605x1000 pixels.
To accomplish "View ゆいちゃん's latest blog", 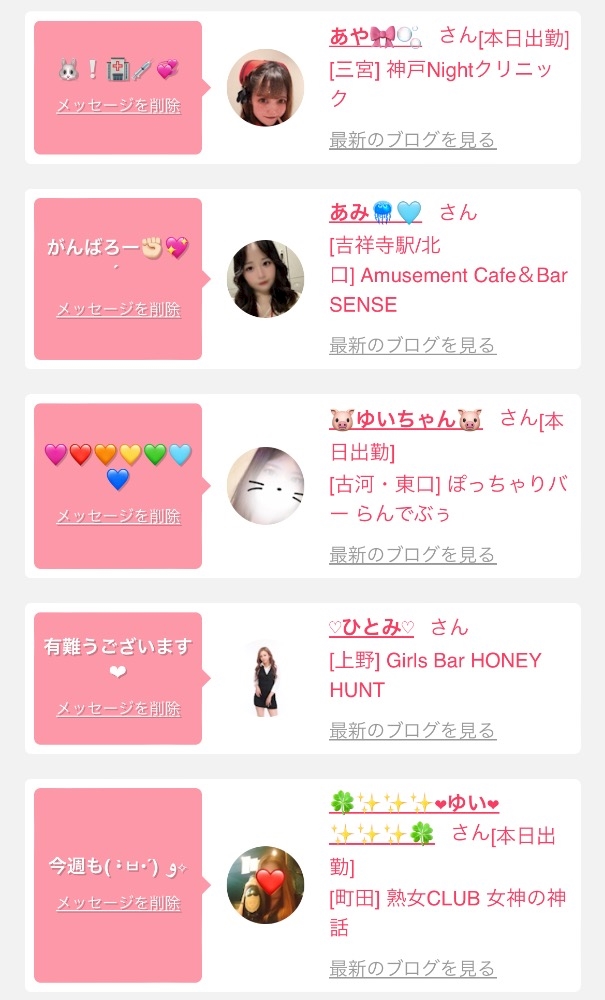I will point(412,555).
